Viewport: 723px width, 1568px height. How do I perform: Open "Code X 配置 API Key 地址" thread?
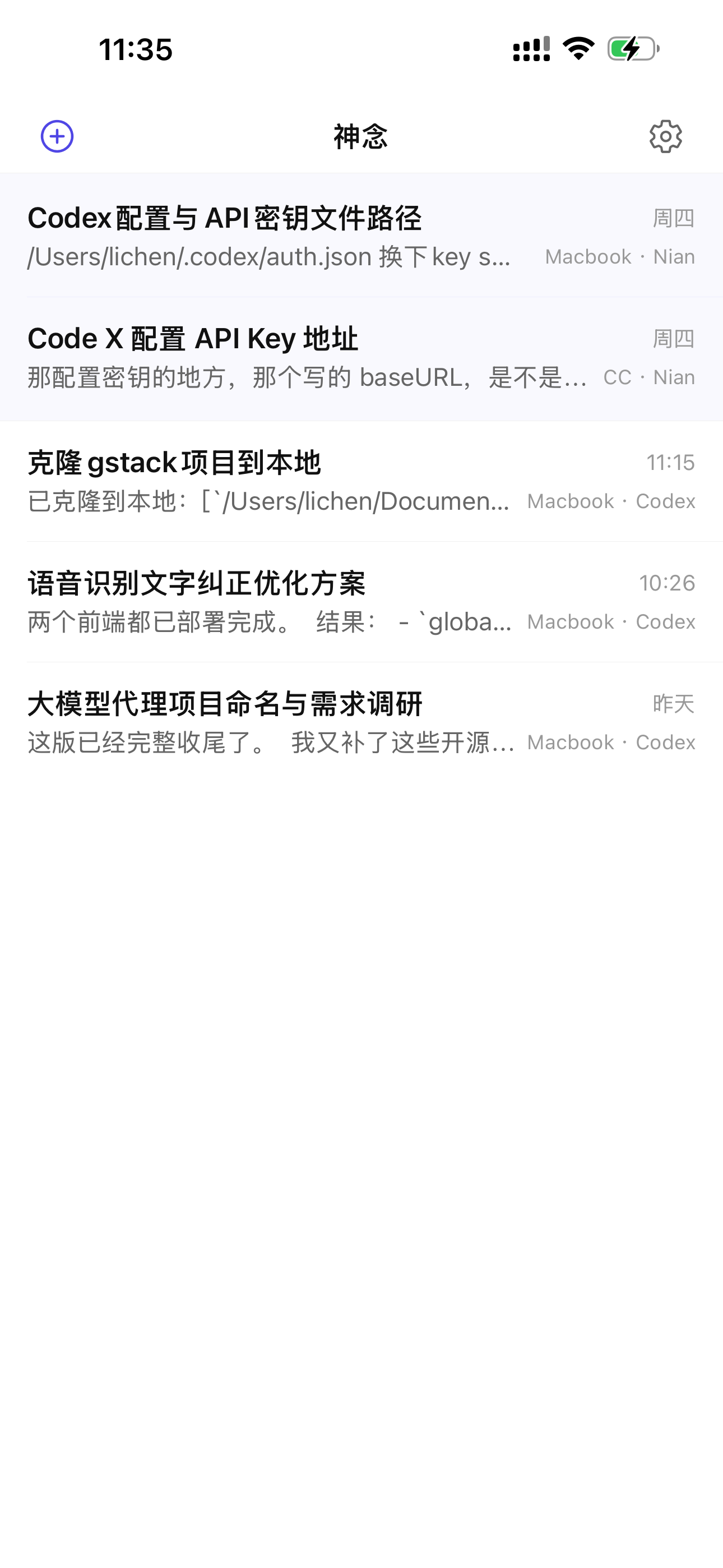(361, 357)
